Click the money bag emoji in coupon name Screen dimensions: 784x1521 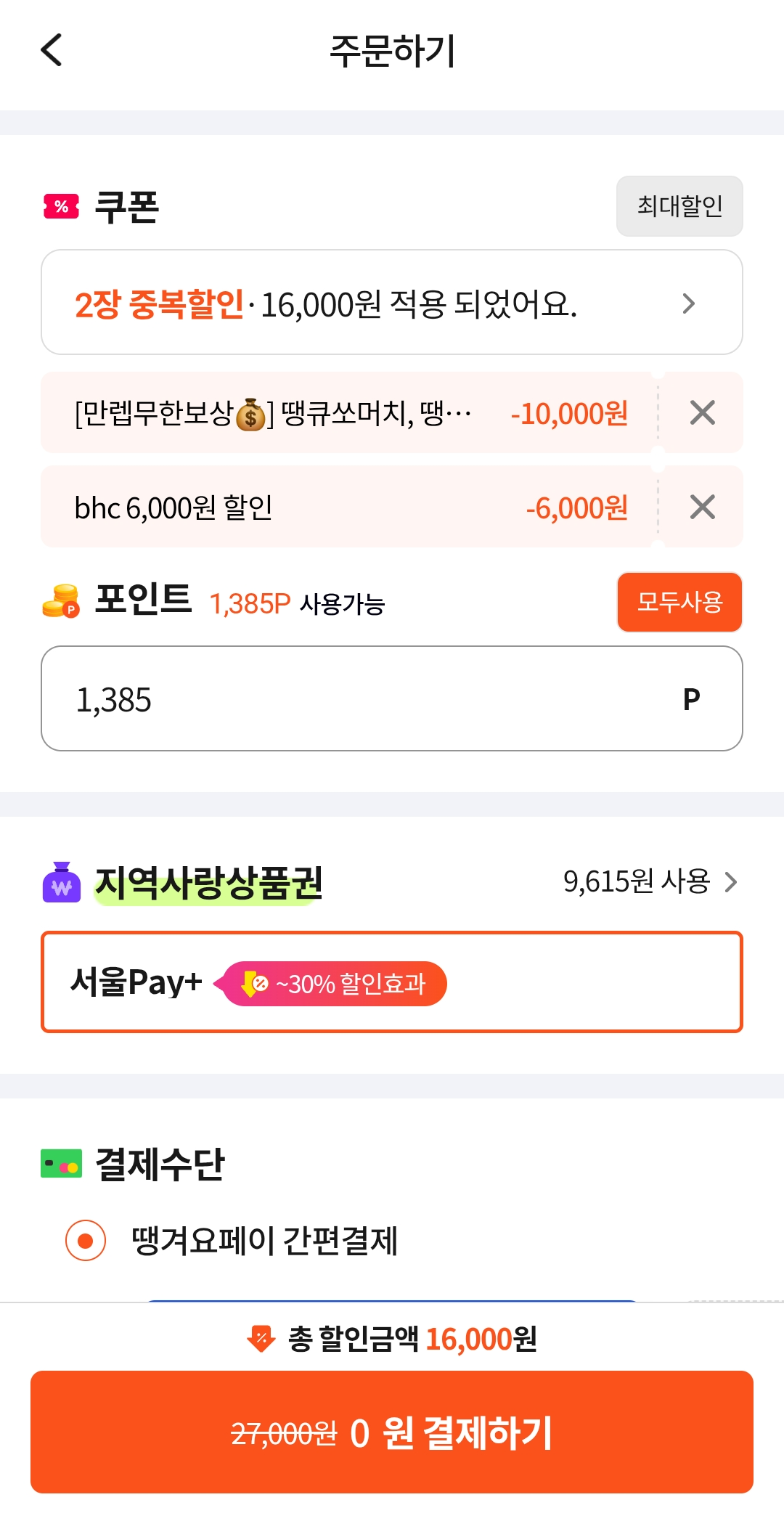tap(249, 414)
